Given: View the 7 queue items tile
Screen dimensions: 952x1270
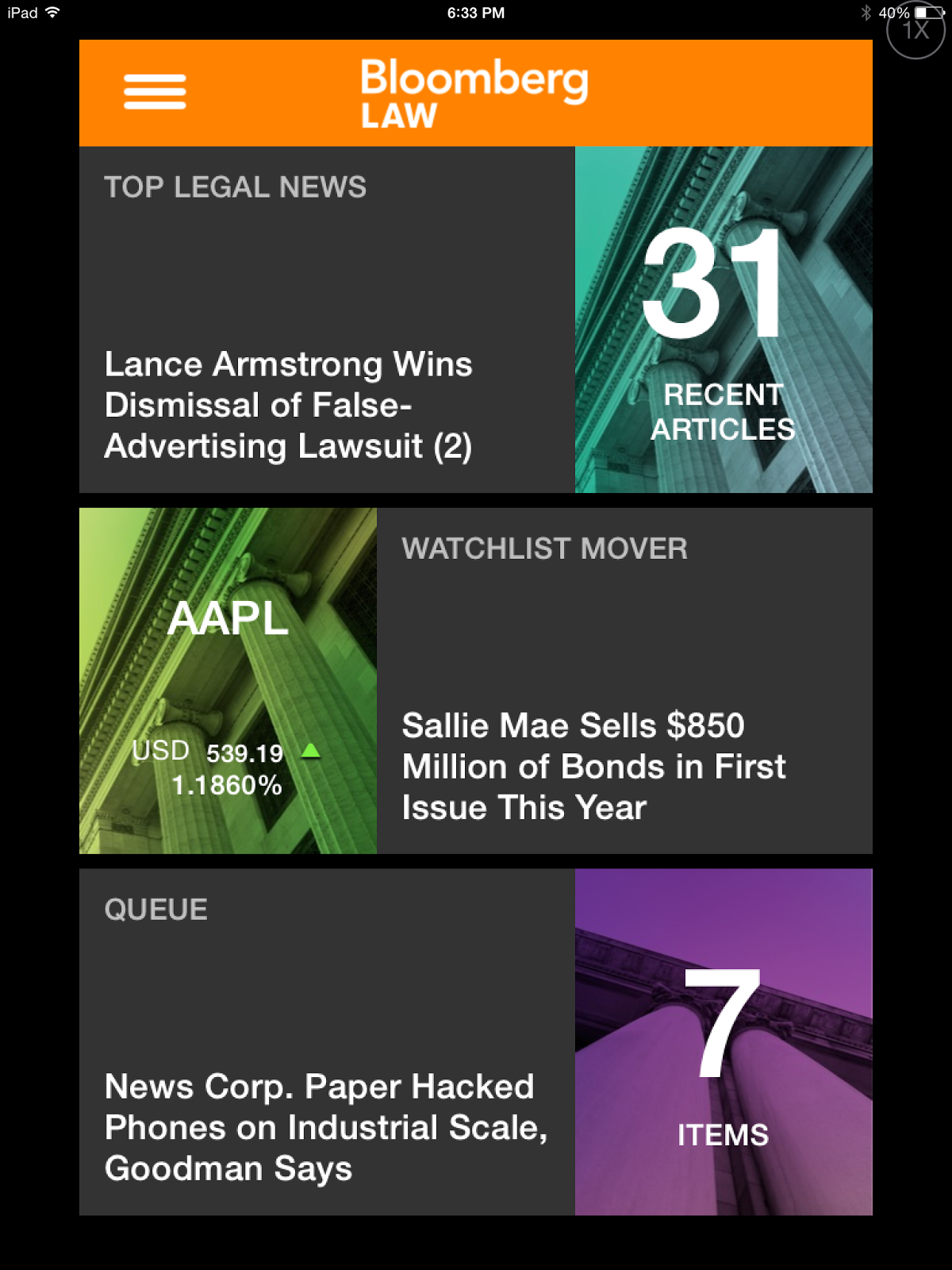Looking at the screenshot, I should tap(723, 1041).
